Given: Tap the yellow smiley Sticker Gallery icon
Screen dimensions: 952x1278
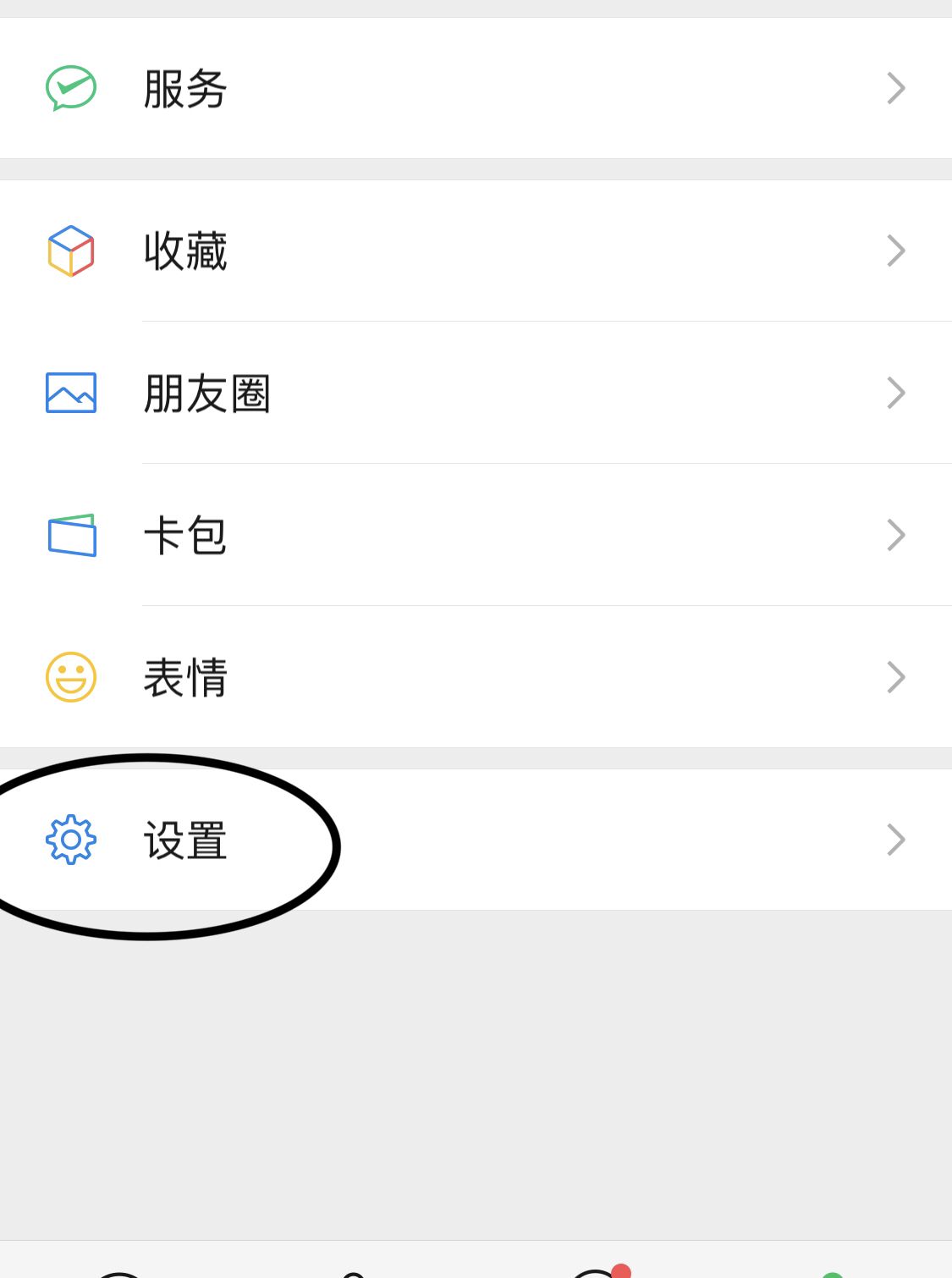Looking at the screenshot, I should pos(71,676).
